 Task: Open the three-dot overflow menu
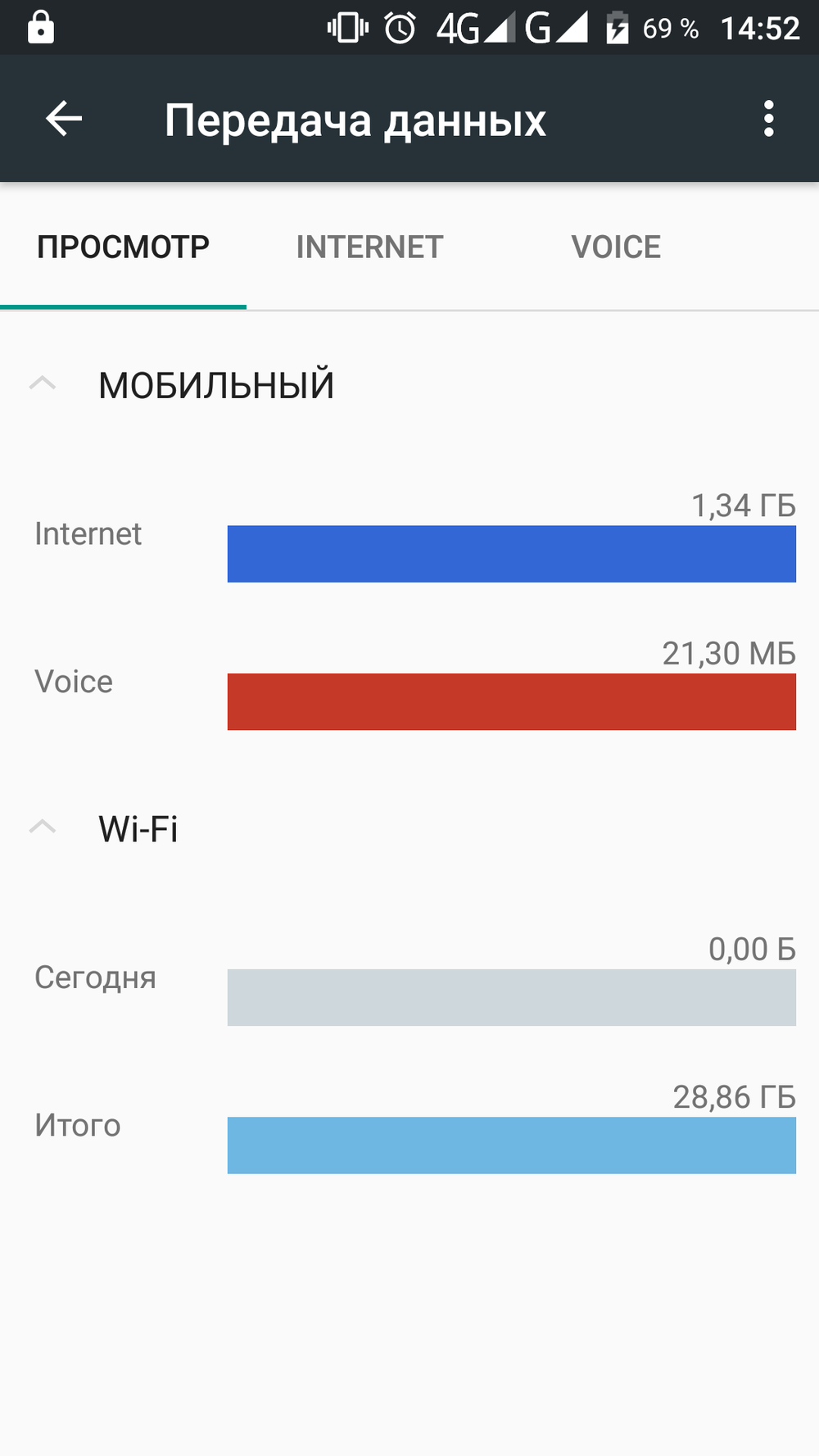pos(768,119)
